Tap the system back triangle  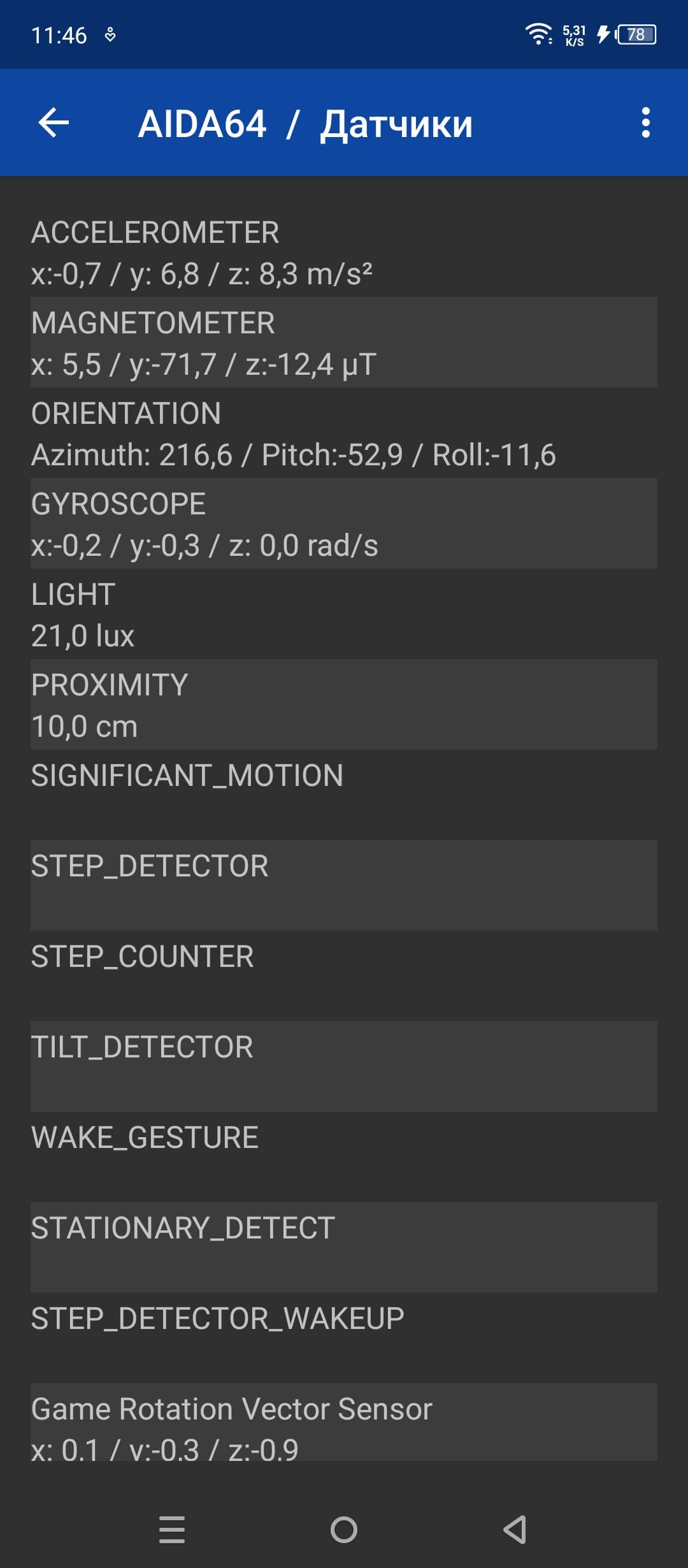[x=515, y=1530]
